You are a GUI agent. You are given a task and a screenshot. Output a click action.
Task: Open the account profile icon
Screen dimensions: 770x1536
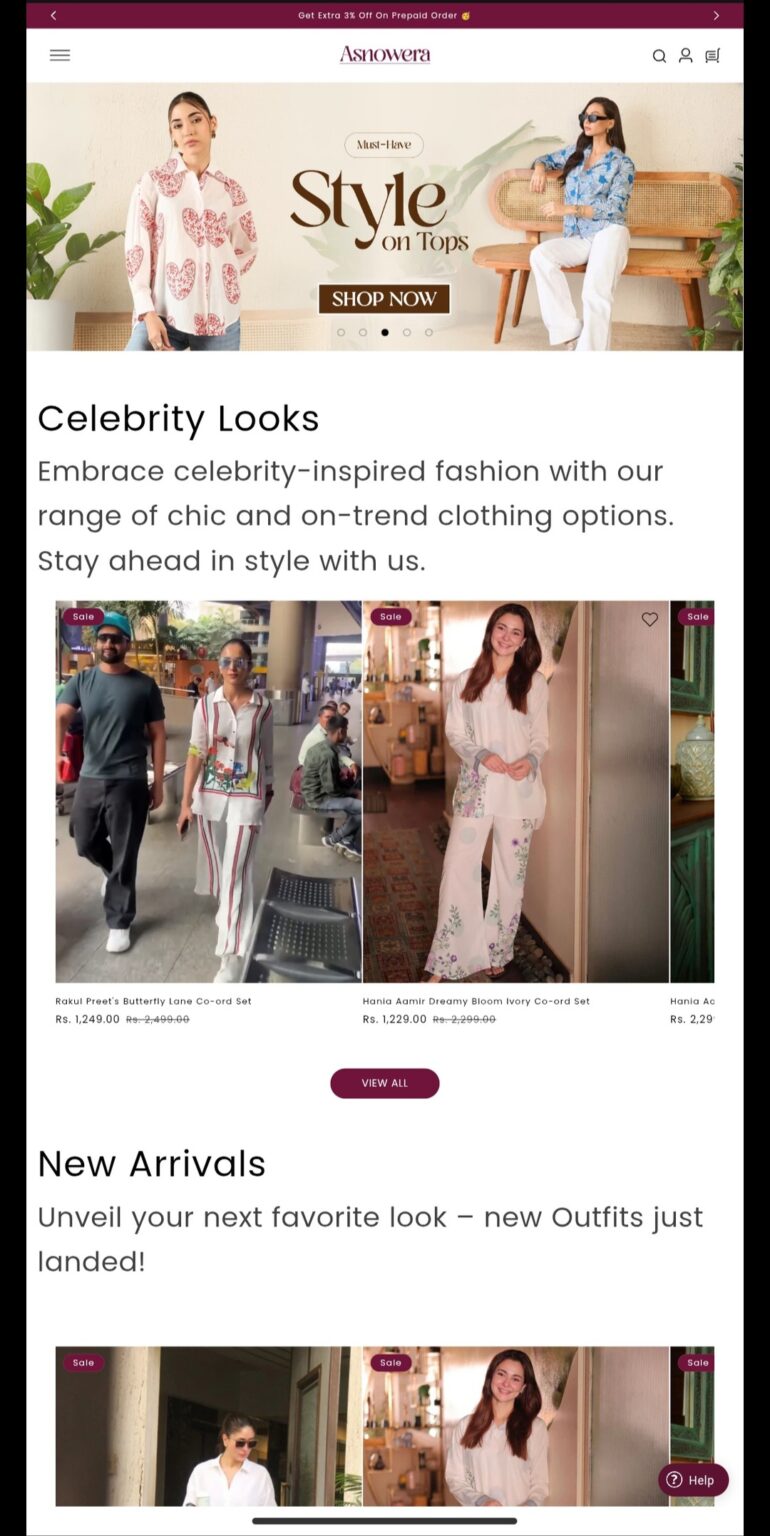685,56
